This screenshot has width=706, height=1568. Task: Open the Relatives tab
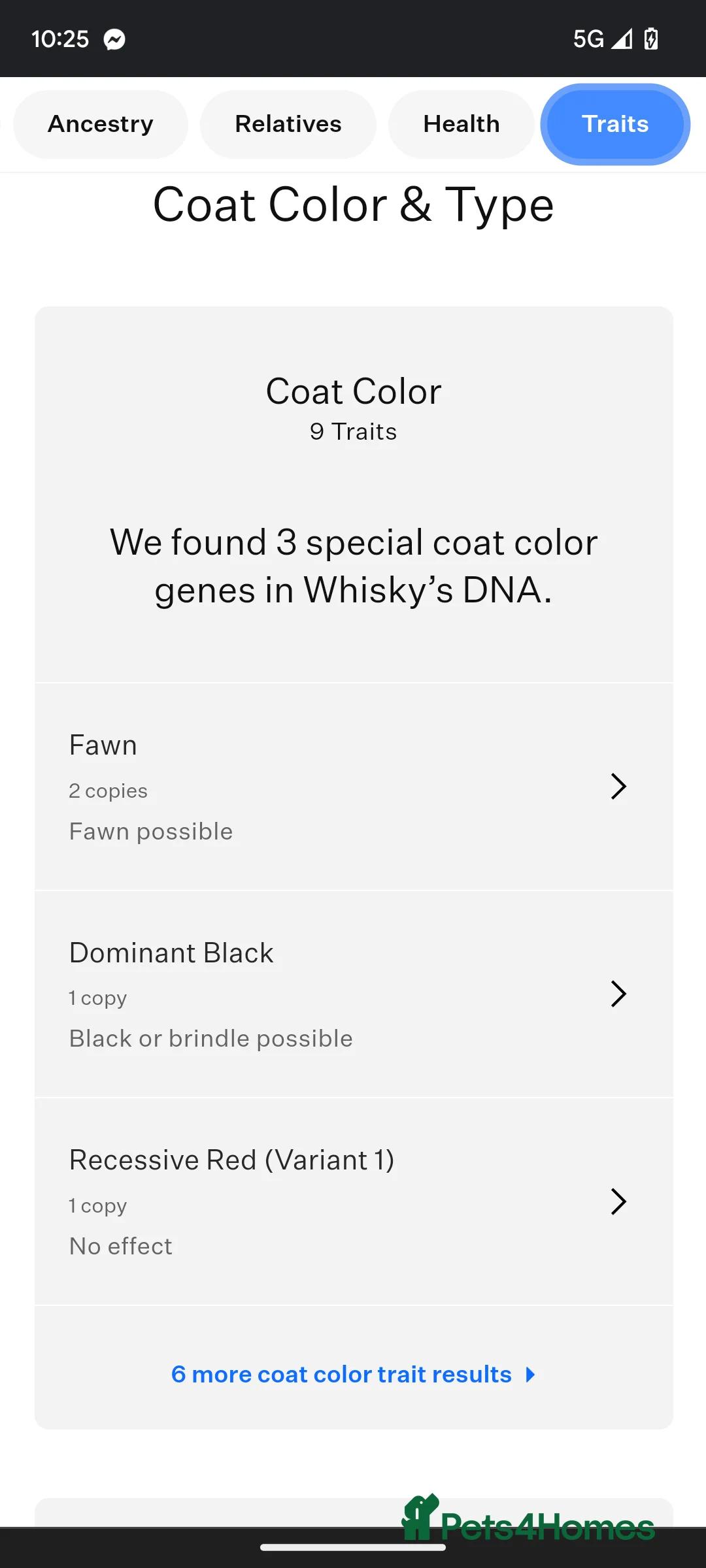tap(288, 124)
